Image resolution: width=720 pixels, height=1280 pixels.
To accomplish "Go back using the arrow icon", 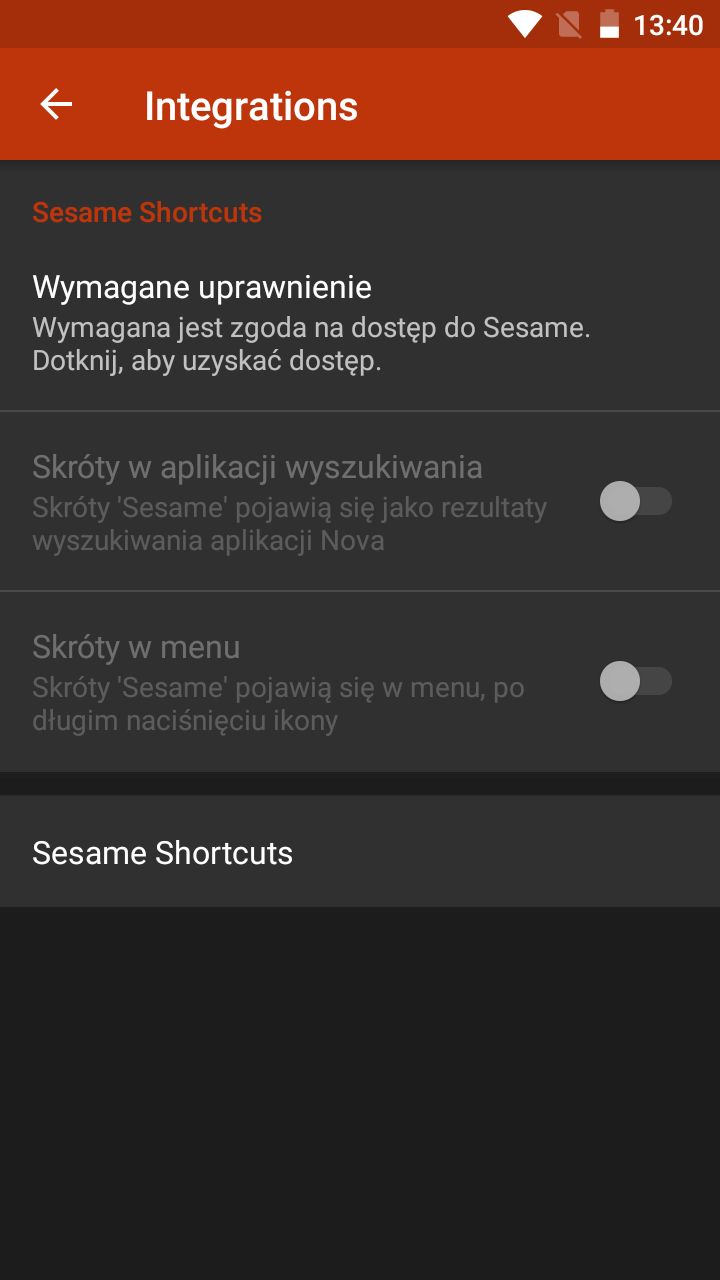I will 56,104.
